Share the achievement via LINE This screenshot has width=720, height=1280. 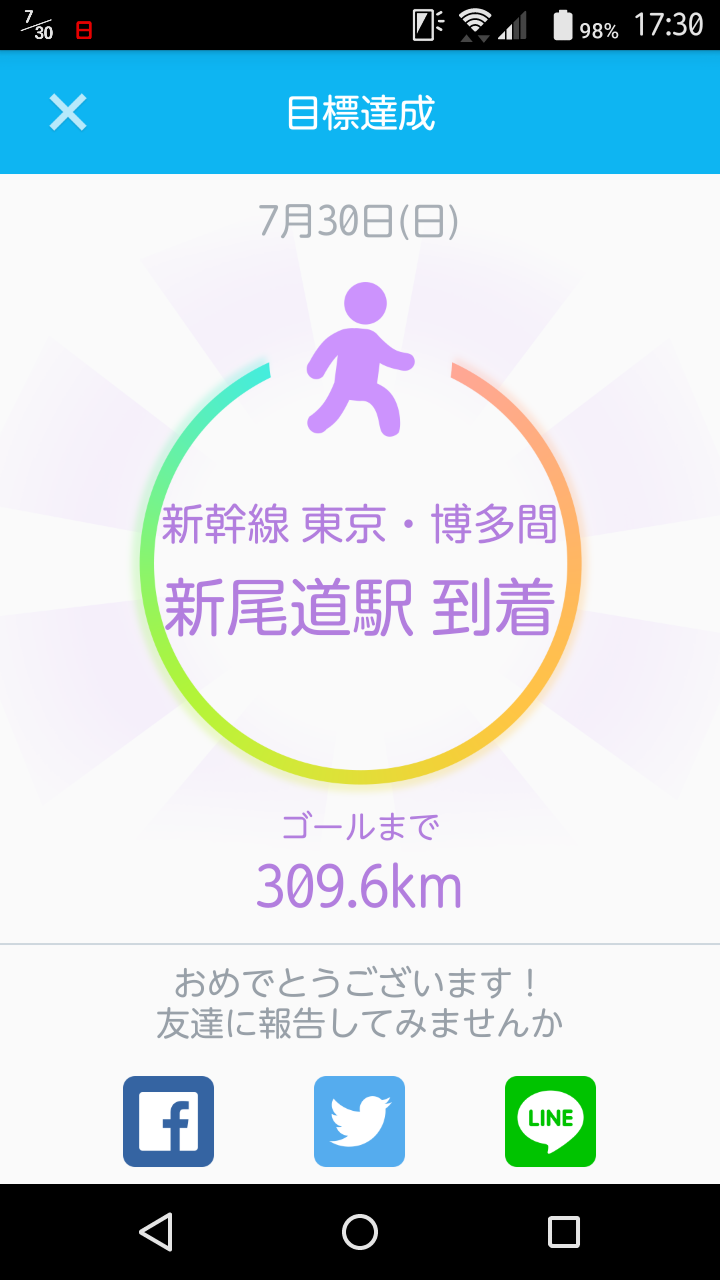click(550, 1121)
